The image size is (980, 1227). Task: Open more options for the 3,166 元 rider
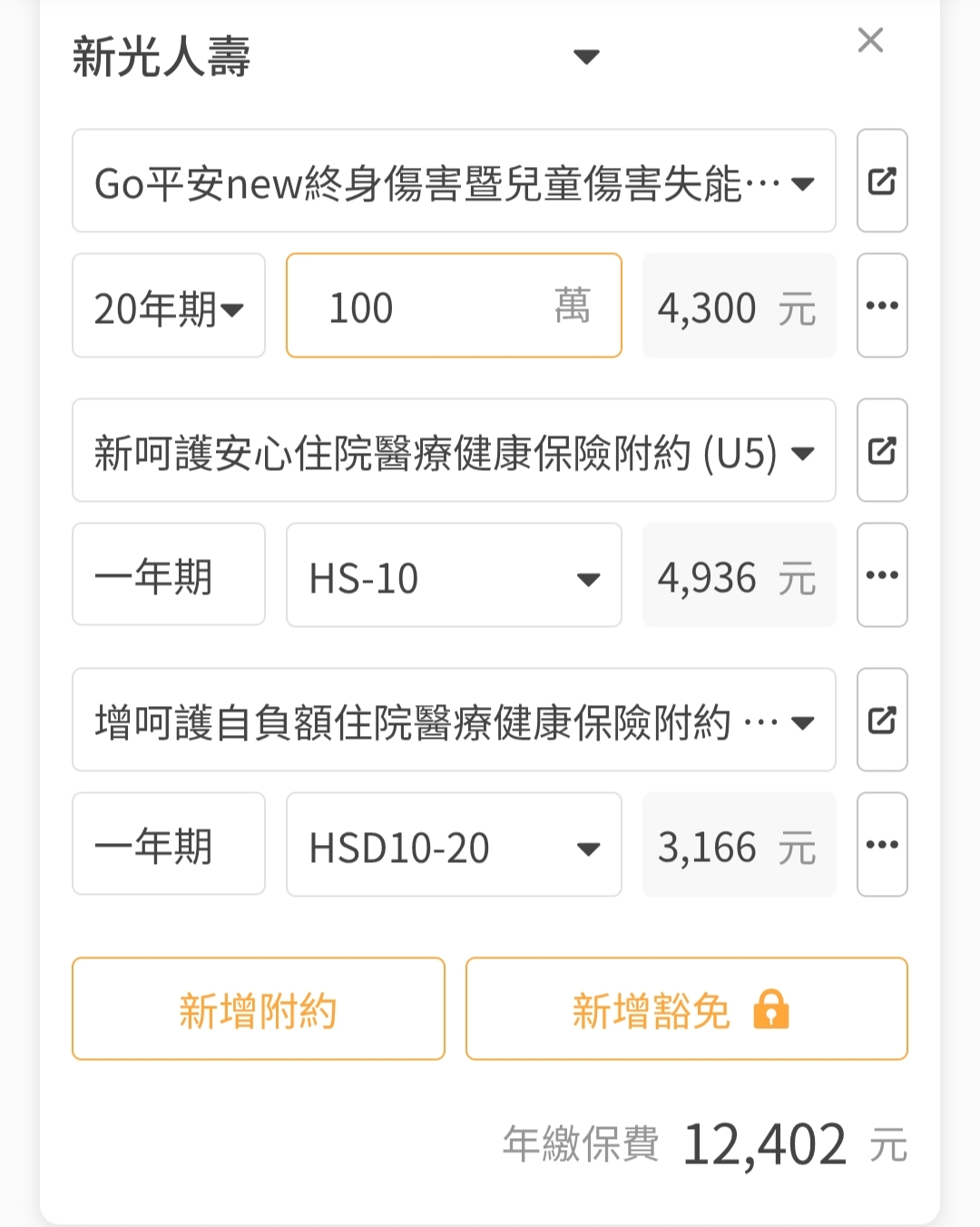coord(882,845)
